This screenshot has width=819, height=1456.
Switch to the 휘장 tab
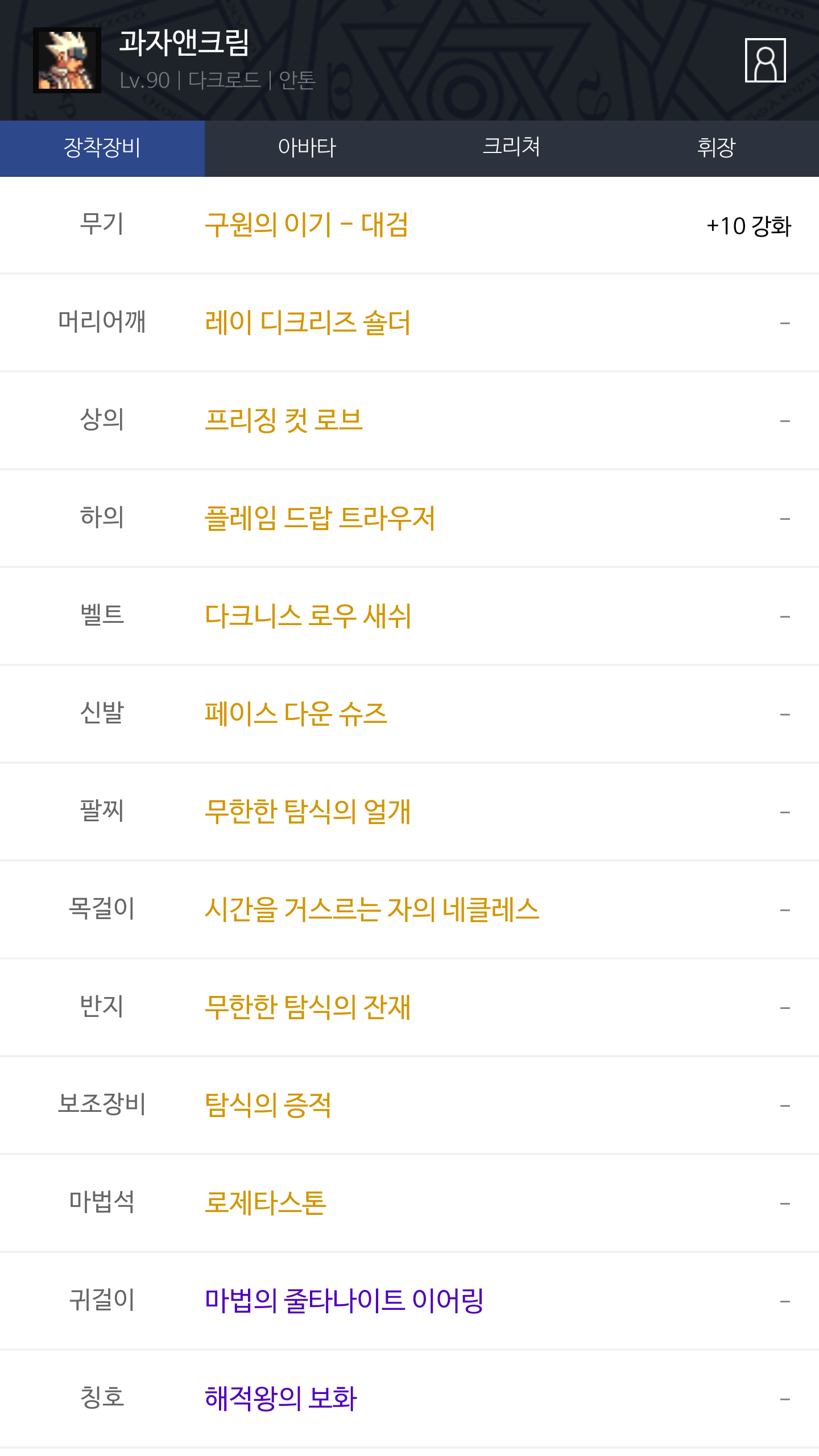tap(716, 148)
